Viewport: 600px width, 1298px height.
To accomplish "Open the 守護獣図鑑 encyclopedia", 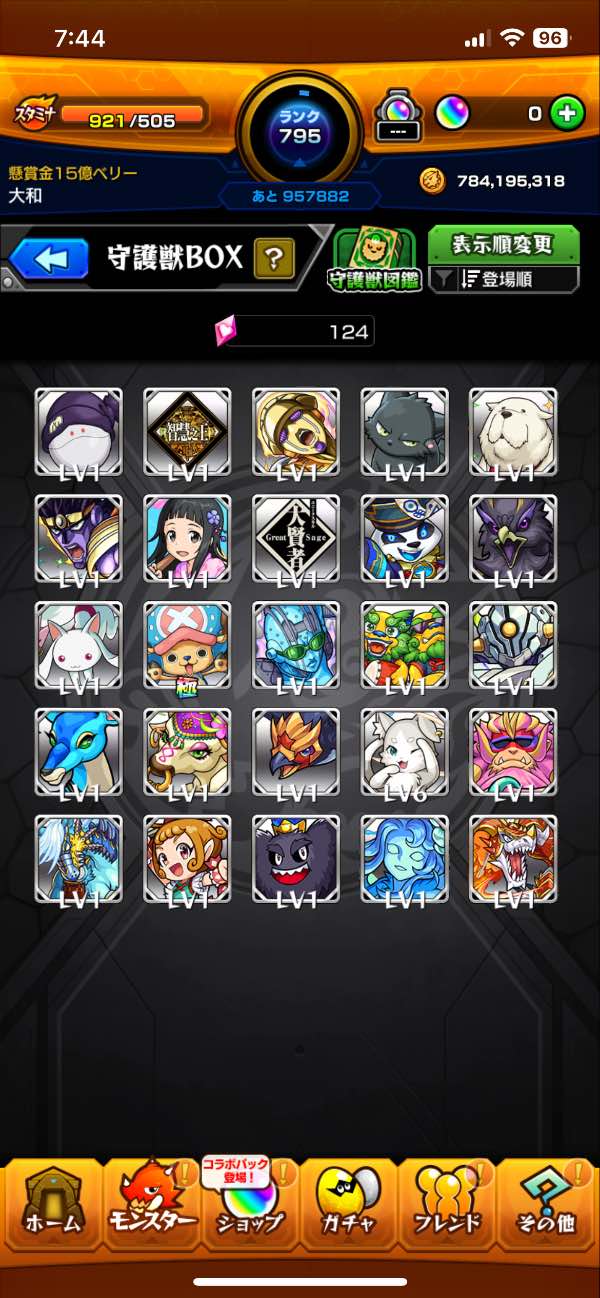I will pos(375,260).
